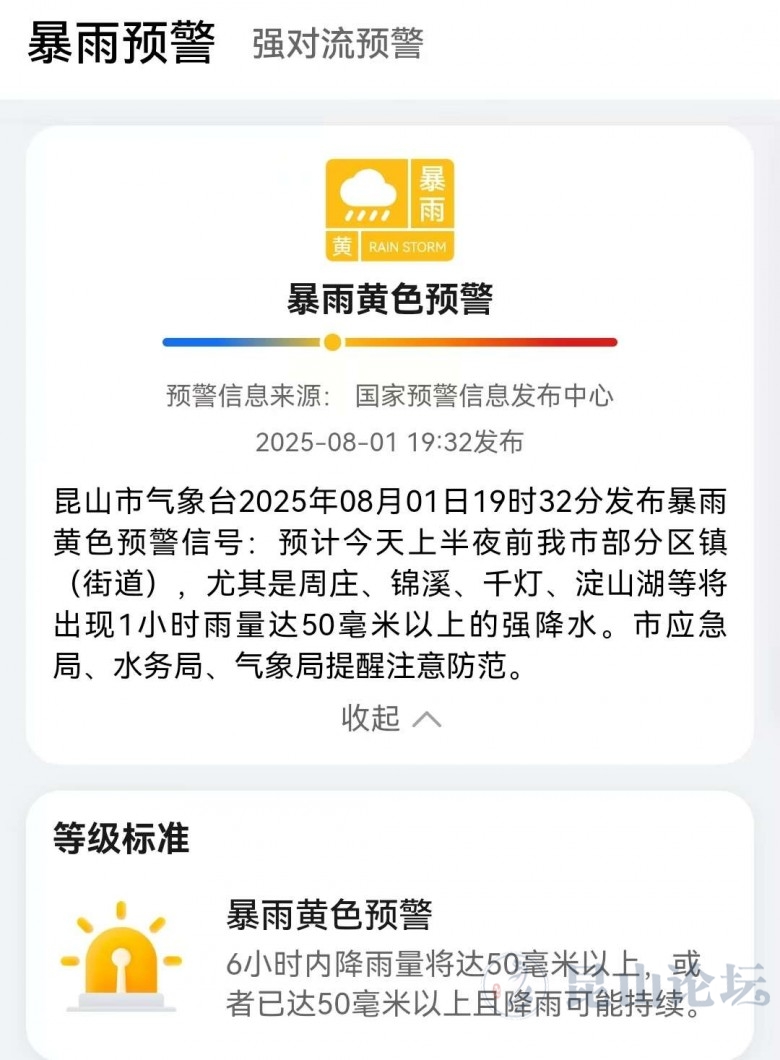Switch to the 强对流预警 tab
Screen dimensions: 780x1060
pos(338,43)
